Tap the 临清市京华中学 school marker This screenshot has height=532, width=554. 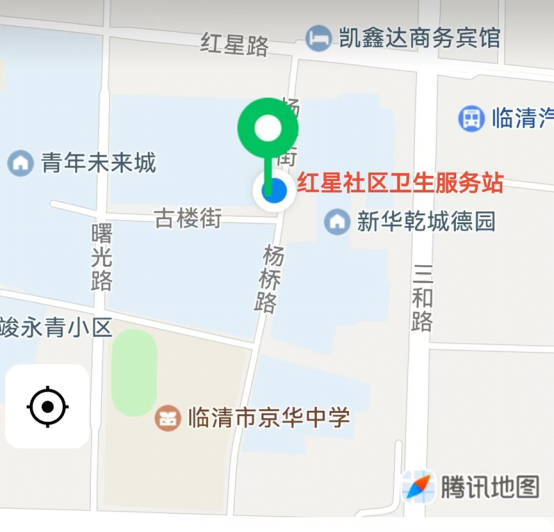click(168, 418)
